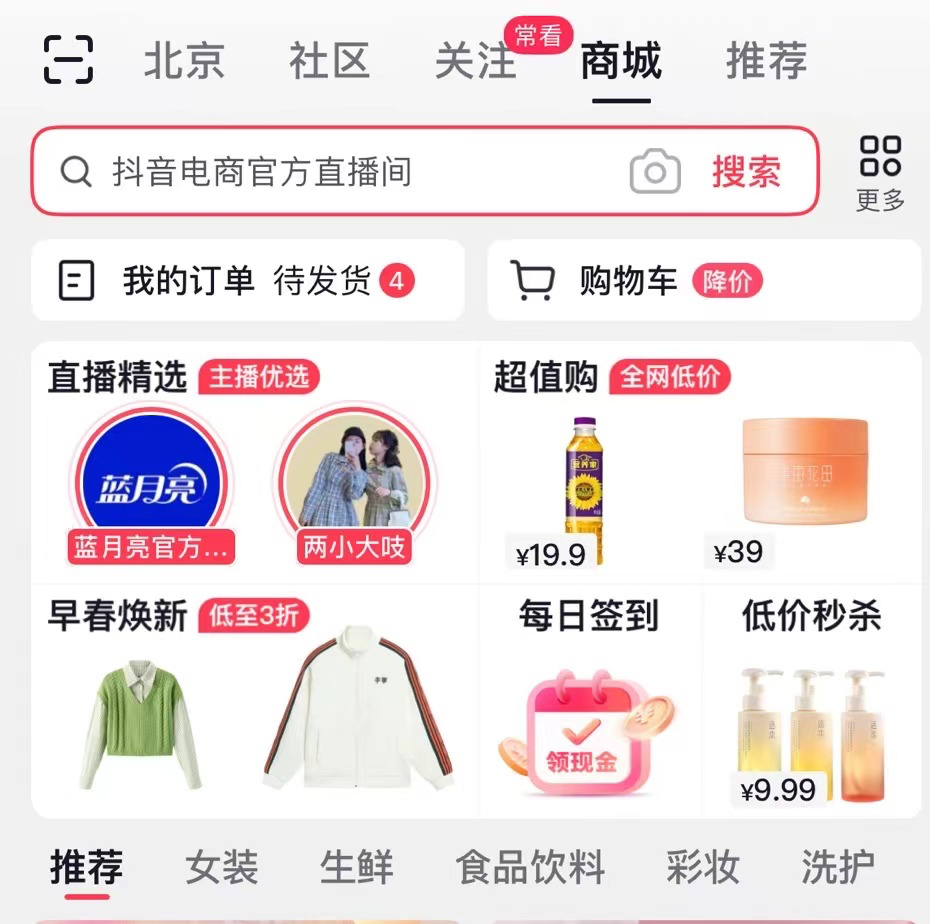930x924 pixels.
Task: Select the 女装 category tab
Action: 222,867
